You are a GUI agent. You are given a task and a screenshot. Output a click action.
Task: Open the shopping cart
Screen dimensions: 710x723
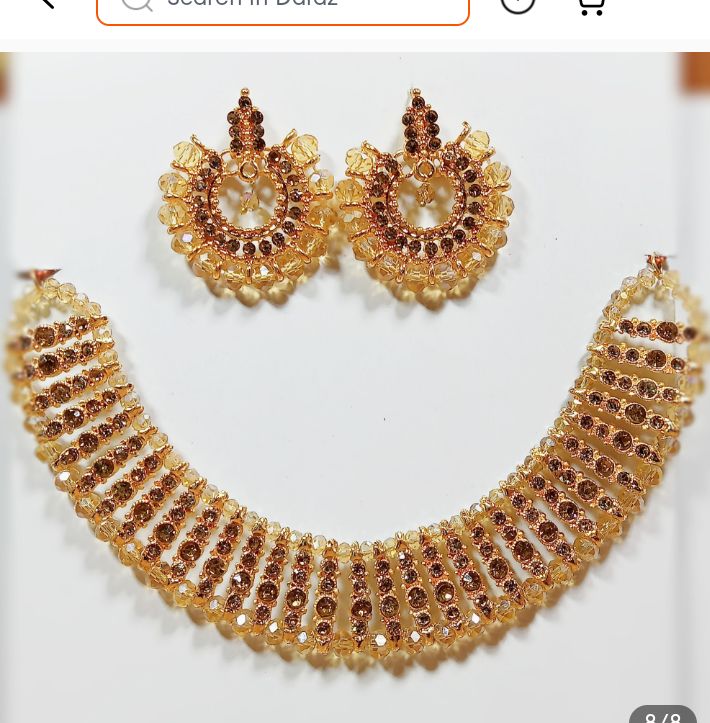pyautogui.click(x=591, y=6)
